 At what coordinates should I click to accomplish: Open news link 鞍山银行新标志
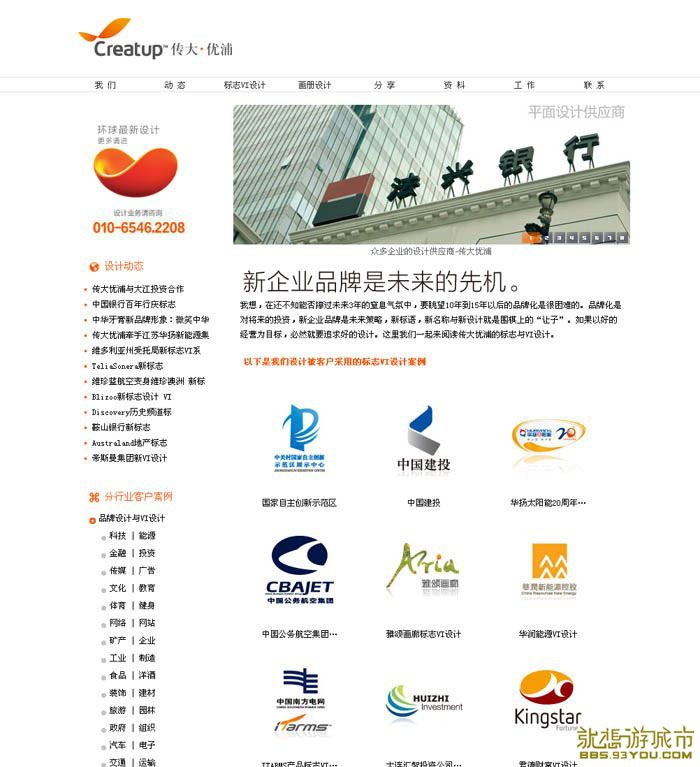pyautogui.click(x=121, y=427)
